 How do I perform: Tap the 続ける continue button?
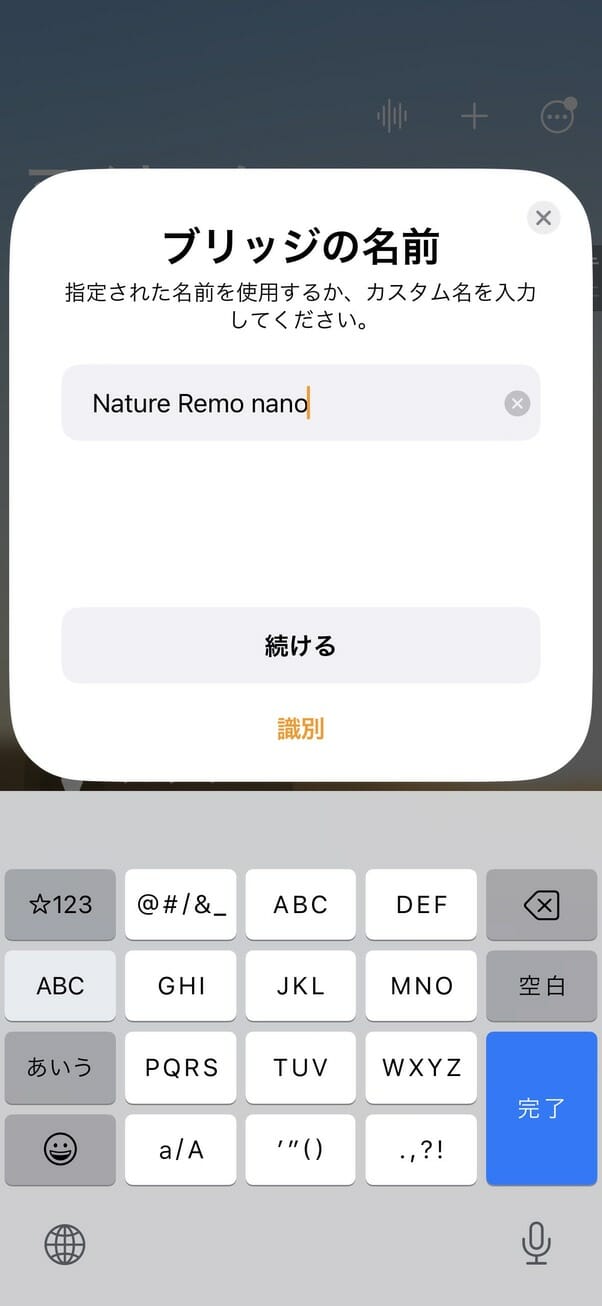pyautogui.click(x=300, y=646)
